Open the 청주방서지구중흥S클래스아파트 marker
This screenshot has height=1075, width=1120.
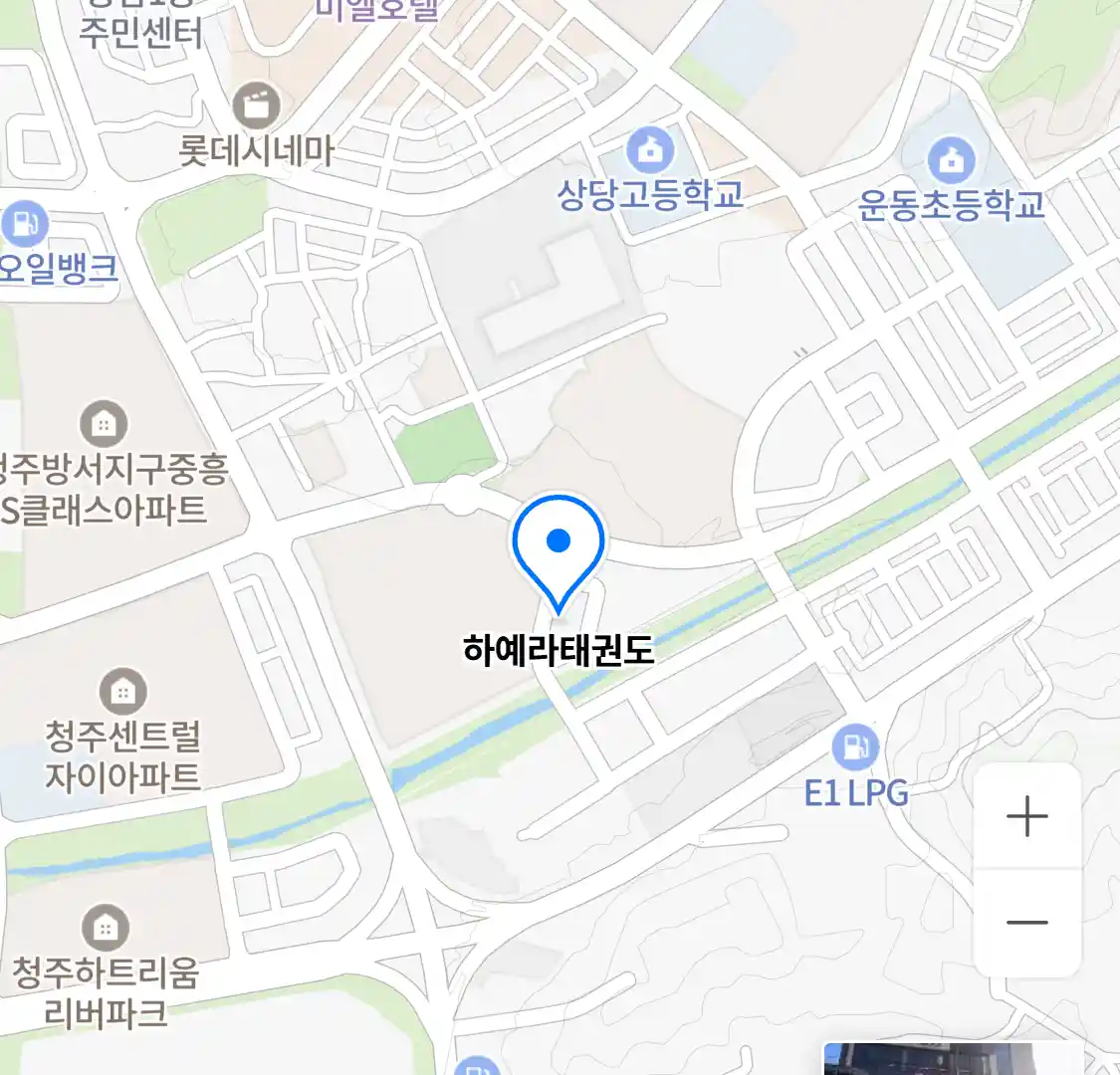click(103, 425)
